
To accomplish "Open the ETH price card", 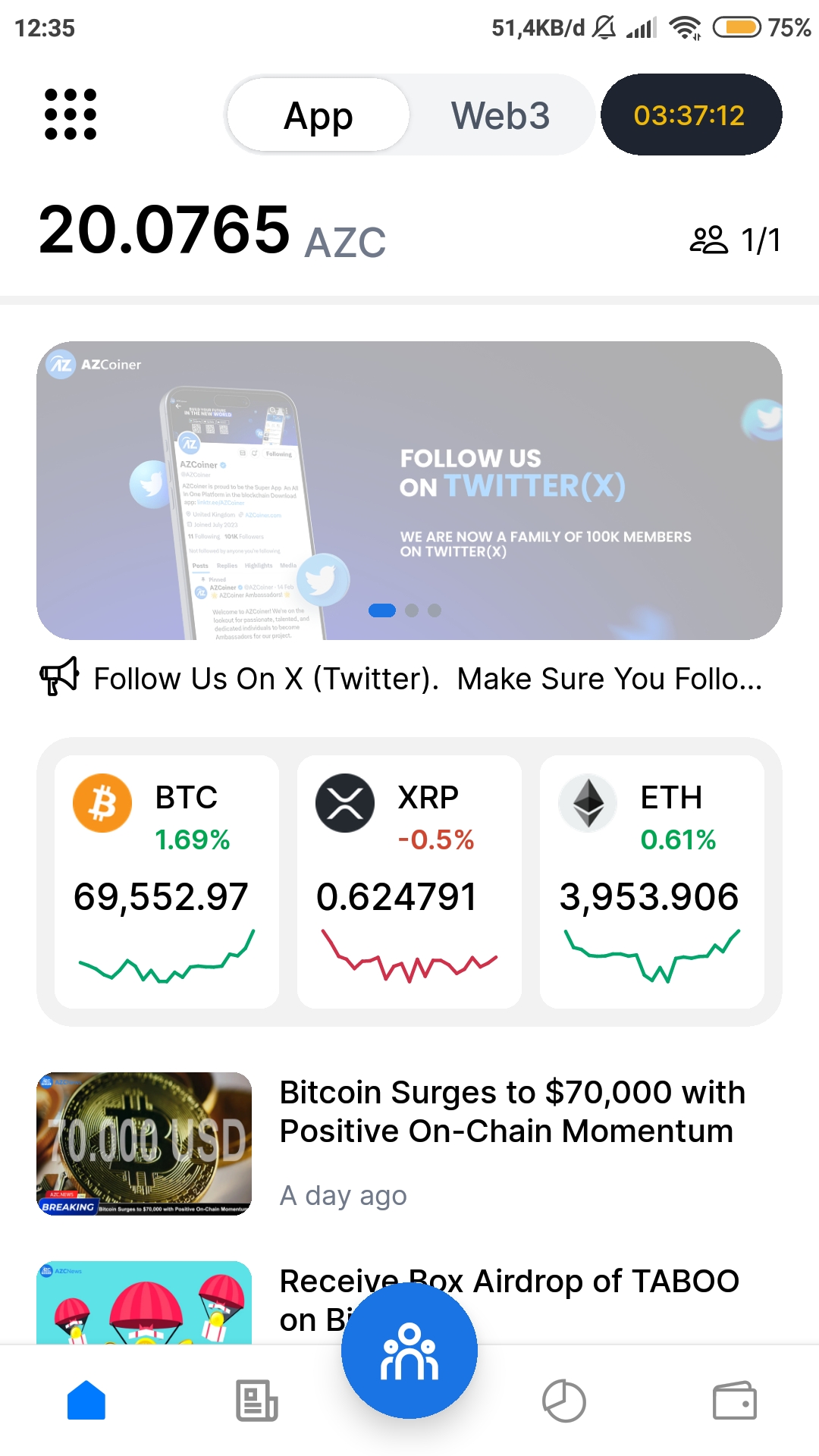I will [x=652, y=881].
